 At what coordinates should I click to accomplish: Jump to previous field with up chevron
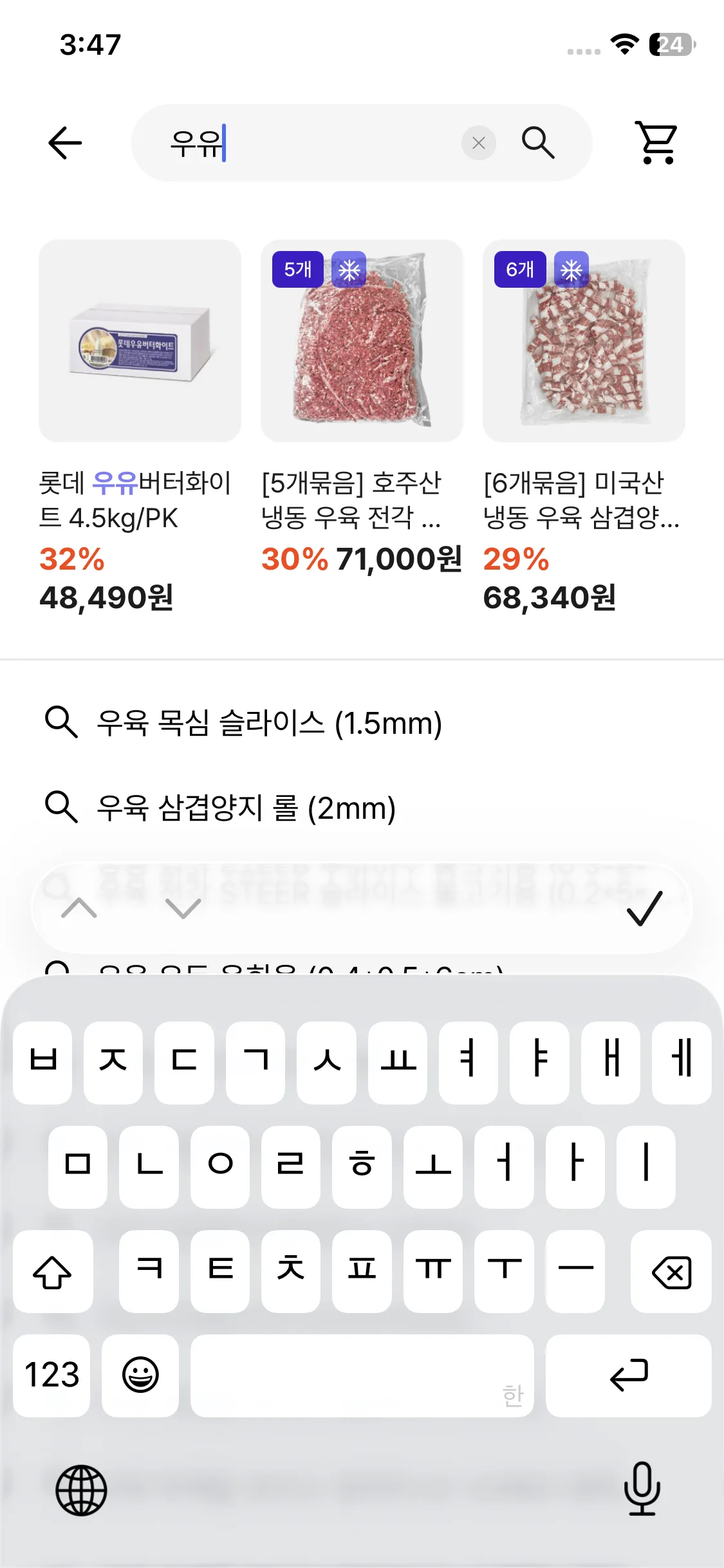pyautogui.click(x=79, y=908)
